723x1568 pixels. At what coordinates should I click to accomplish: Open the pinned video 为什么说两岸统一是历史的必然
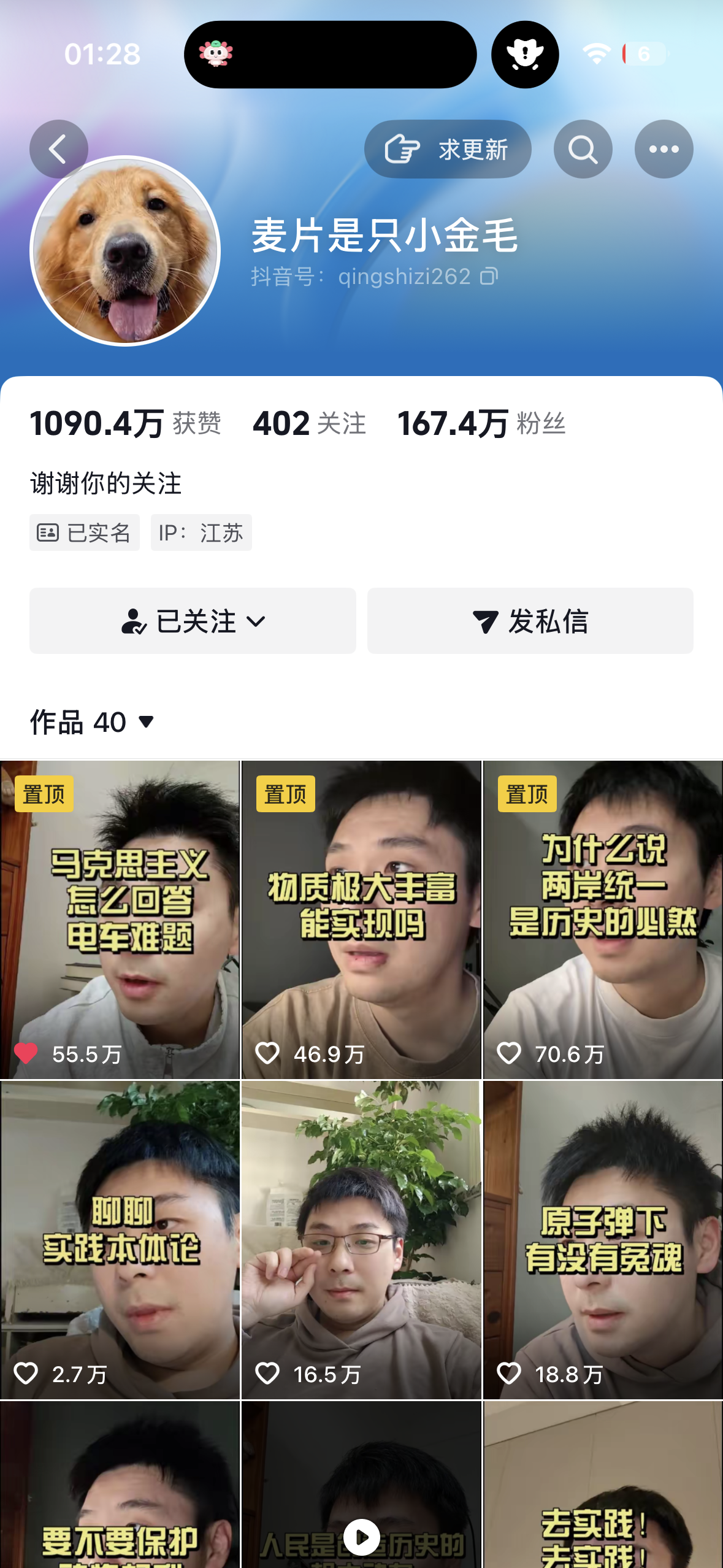(603, 919)
